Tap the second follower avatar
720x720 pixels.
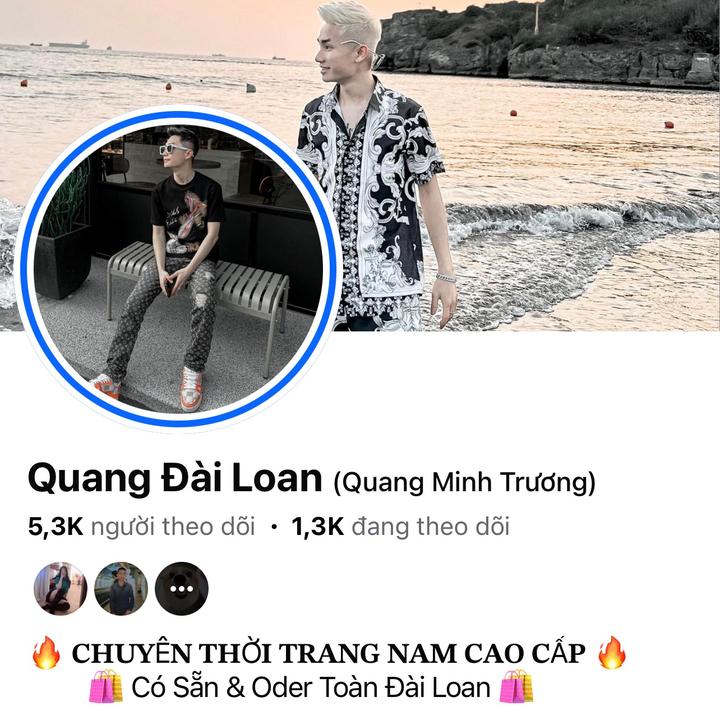coord(121,588)
